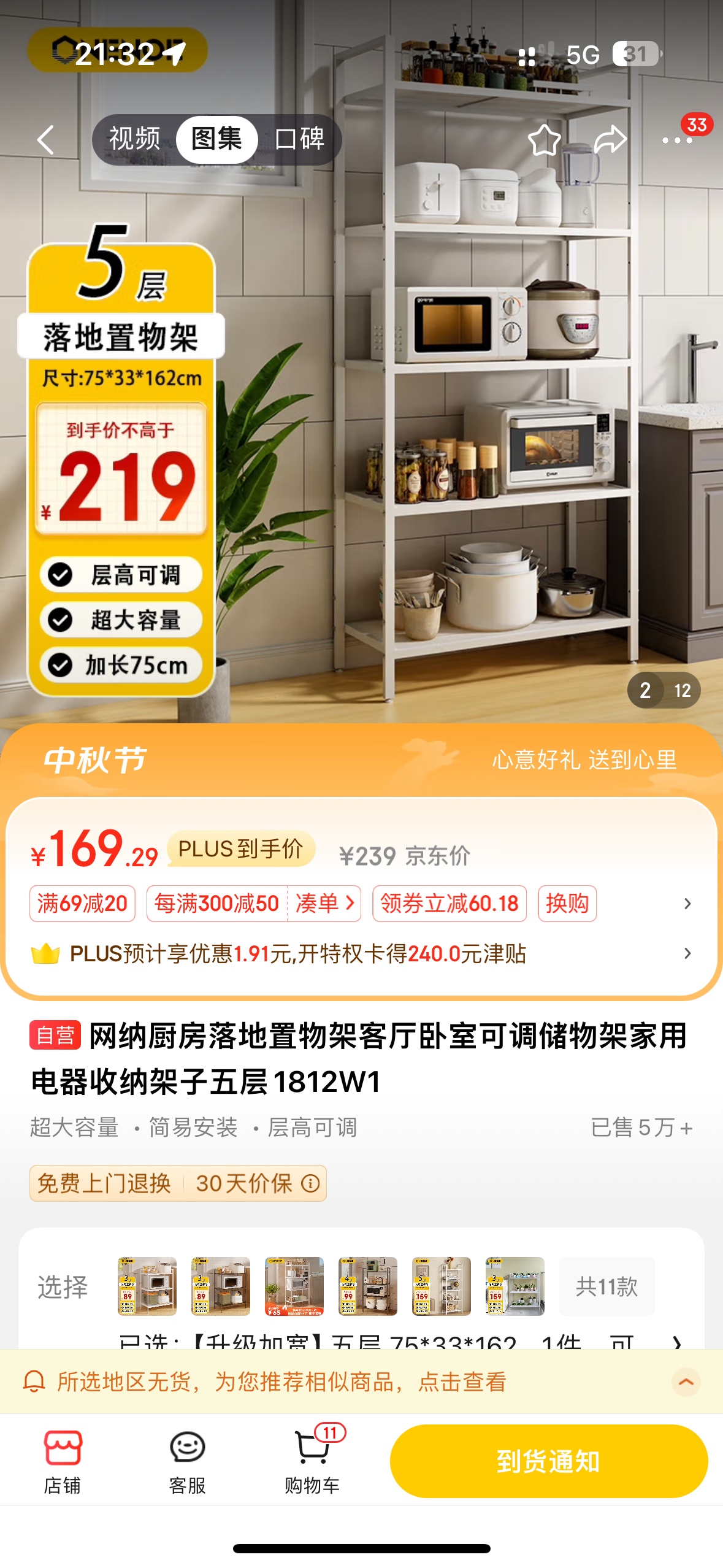The height and width of the screenshot is (1568, 723).
Task: Tap the 到货通知 restock alert button
Action: point(548,1461)
